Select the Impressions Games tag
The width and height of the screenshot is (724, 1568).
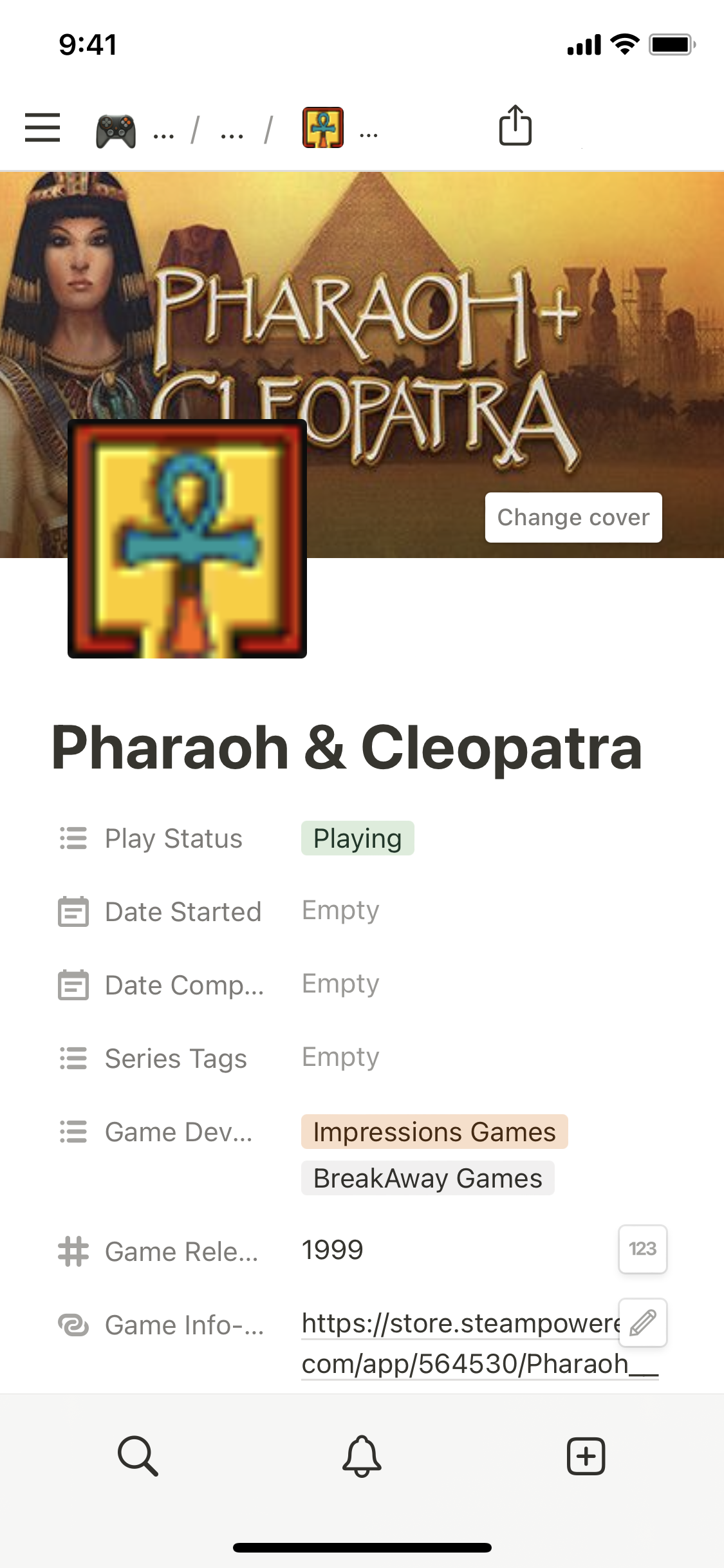coord(434,1132)
